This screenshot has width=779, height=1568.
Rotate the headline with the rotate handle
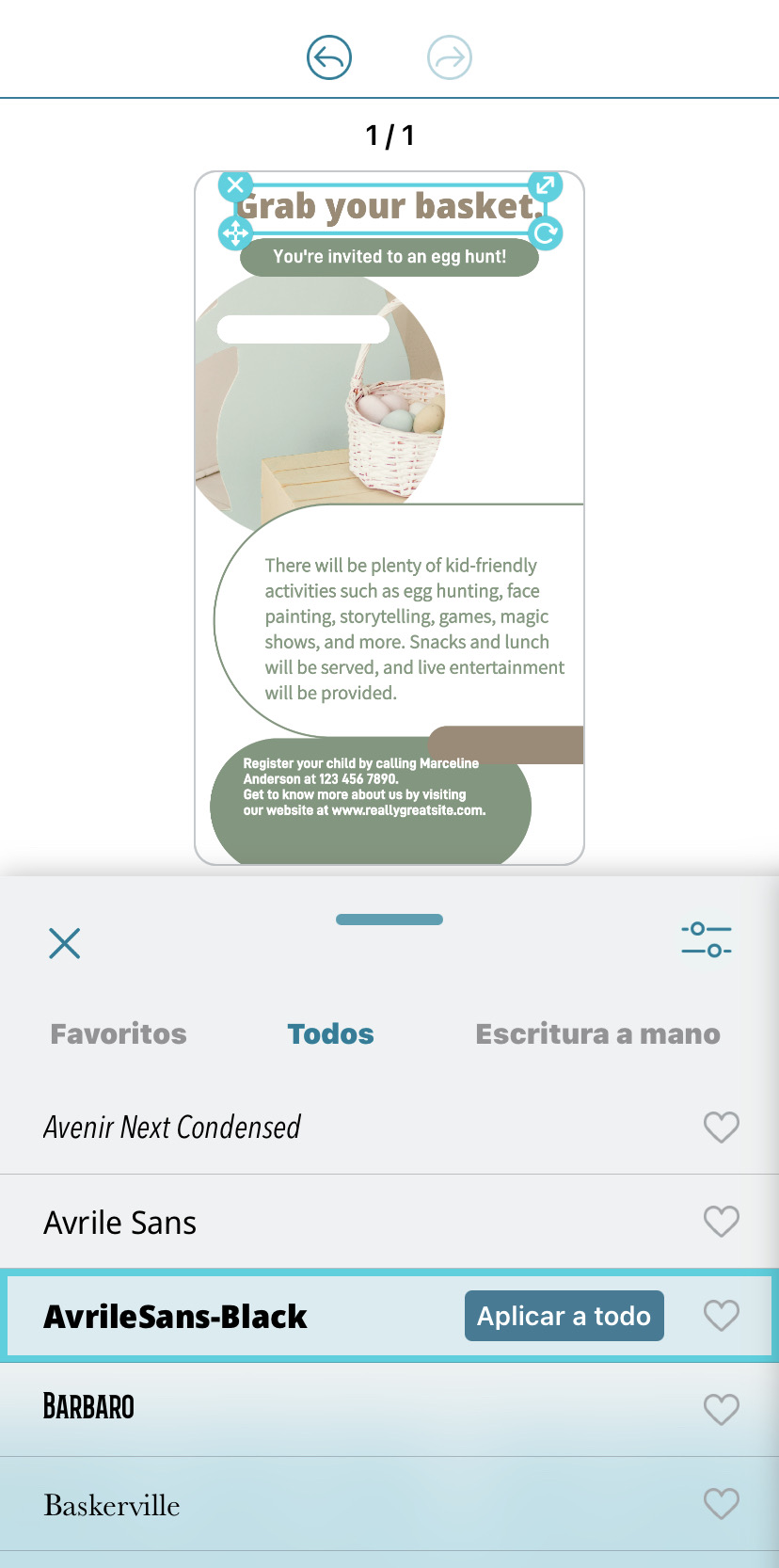tap(546, 233)
